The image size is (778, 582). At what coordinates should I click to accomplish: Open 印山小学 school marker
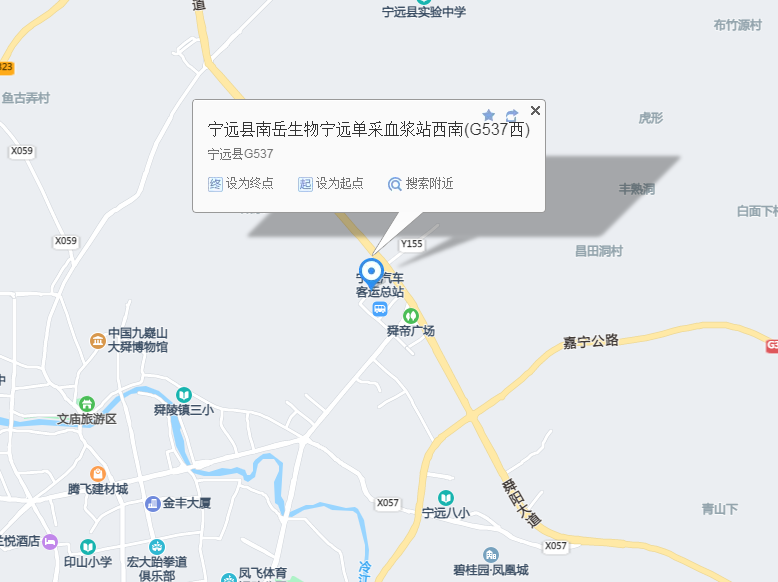(87, 547)
